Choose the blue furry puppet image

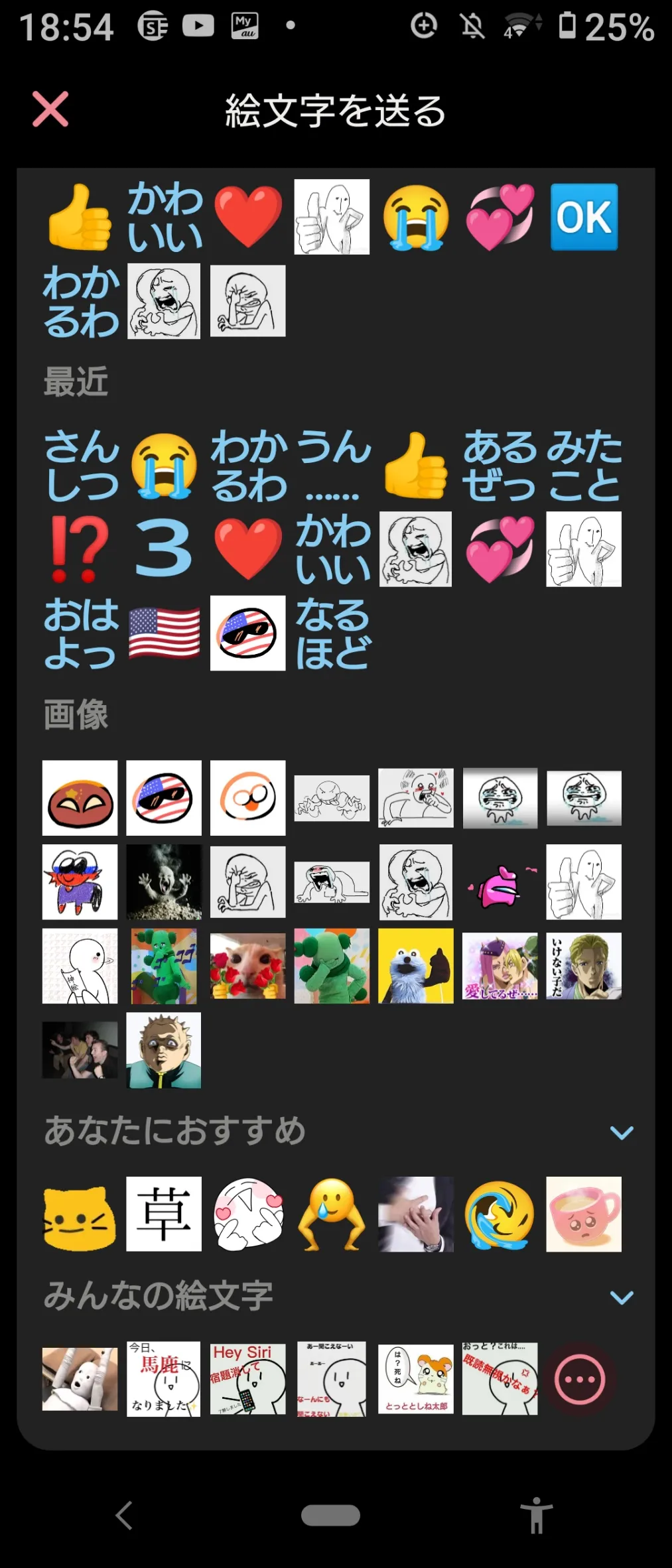coord(416,966)
